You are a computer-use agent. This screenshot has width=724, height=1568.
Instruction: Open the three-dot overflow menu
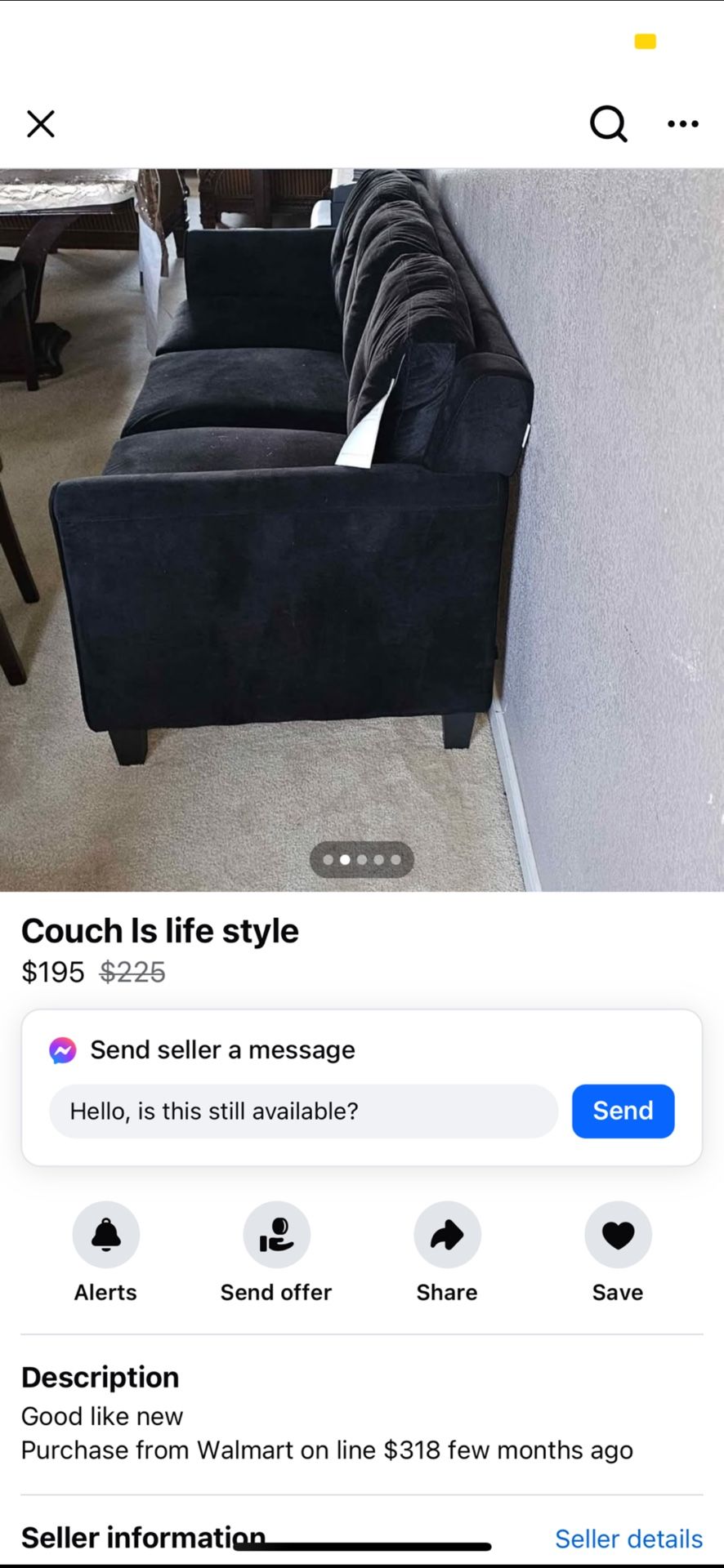[x=682, y=124]
